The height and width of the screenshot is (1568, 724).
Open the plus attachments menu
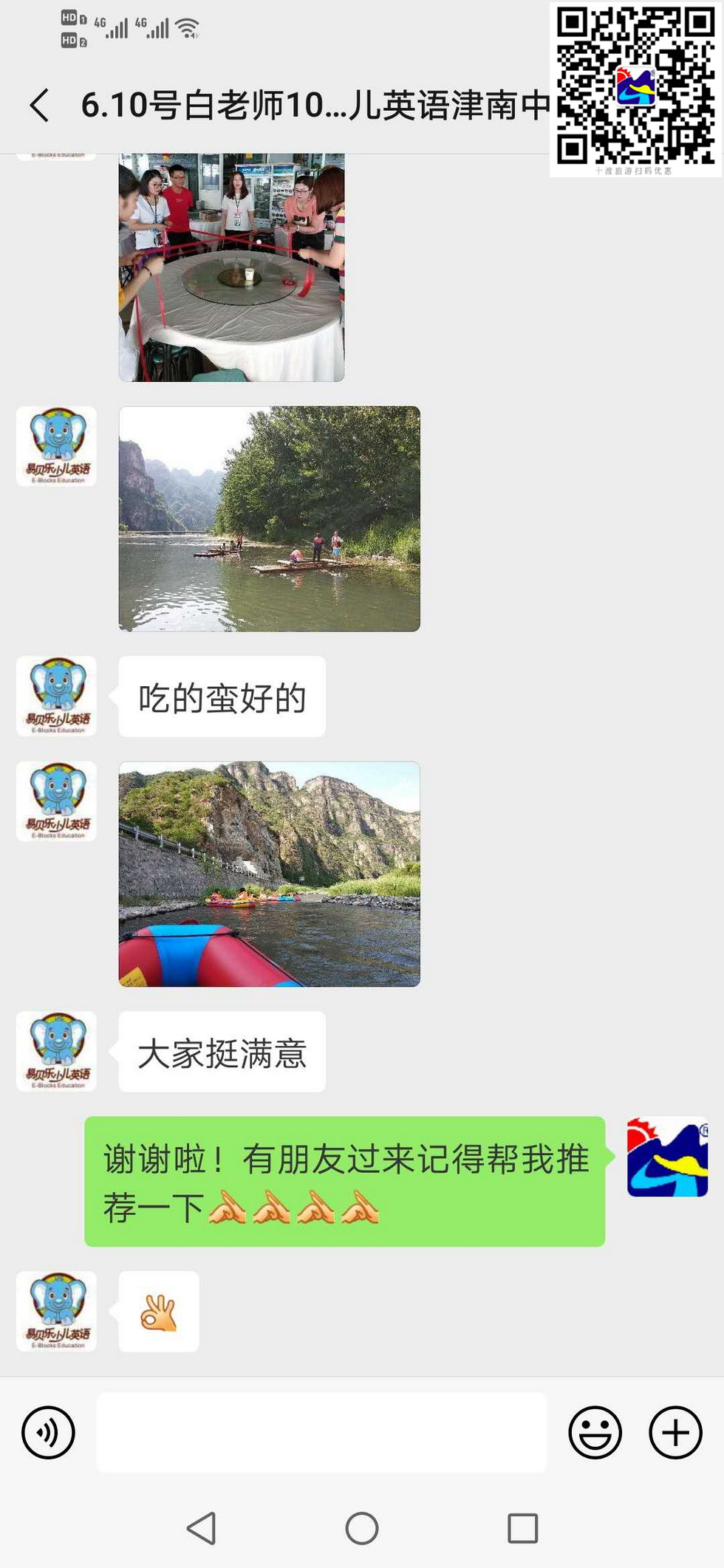click(x=675, y=1432)
